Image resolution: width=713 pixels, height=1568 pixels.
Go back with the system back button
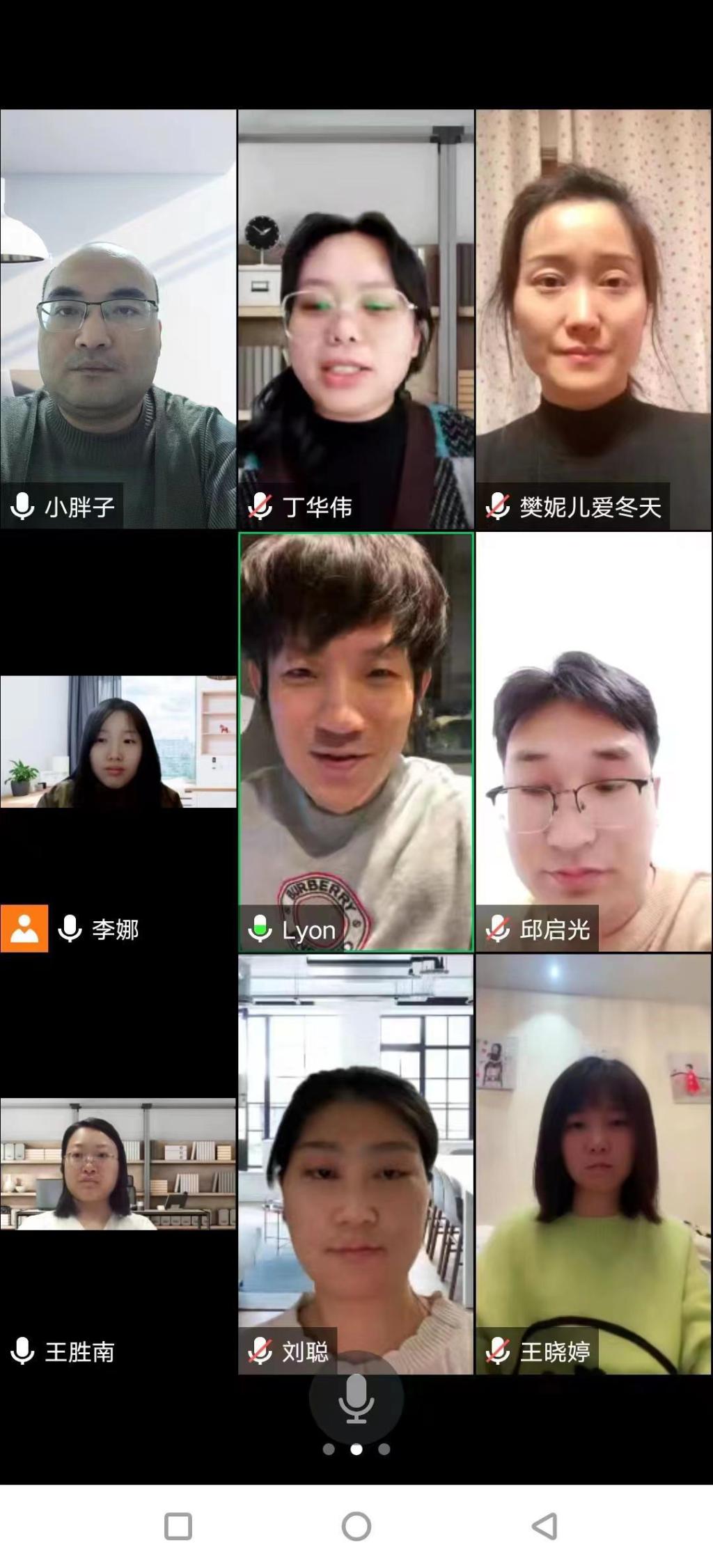(x=544, y=1526)
